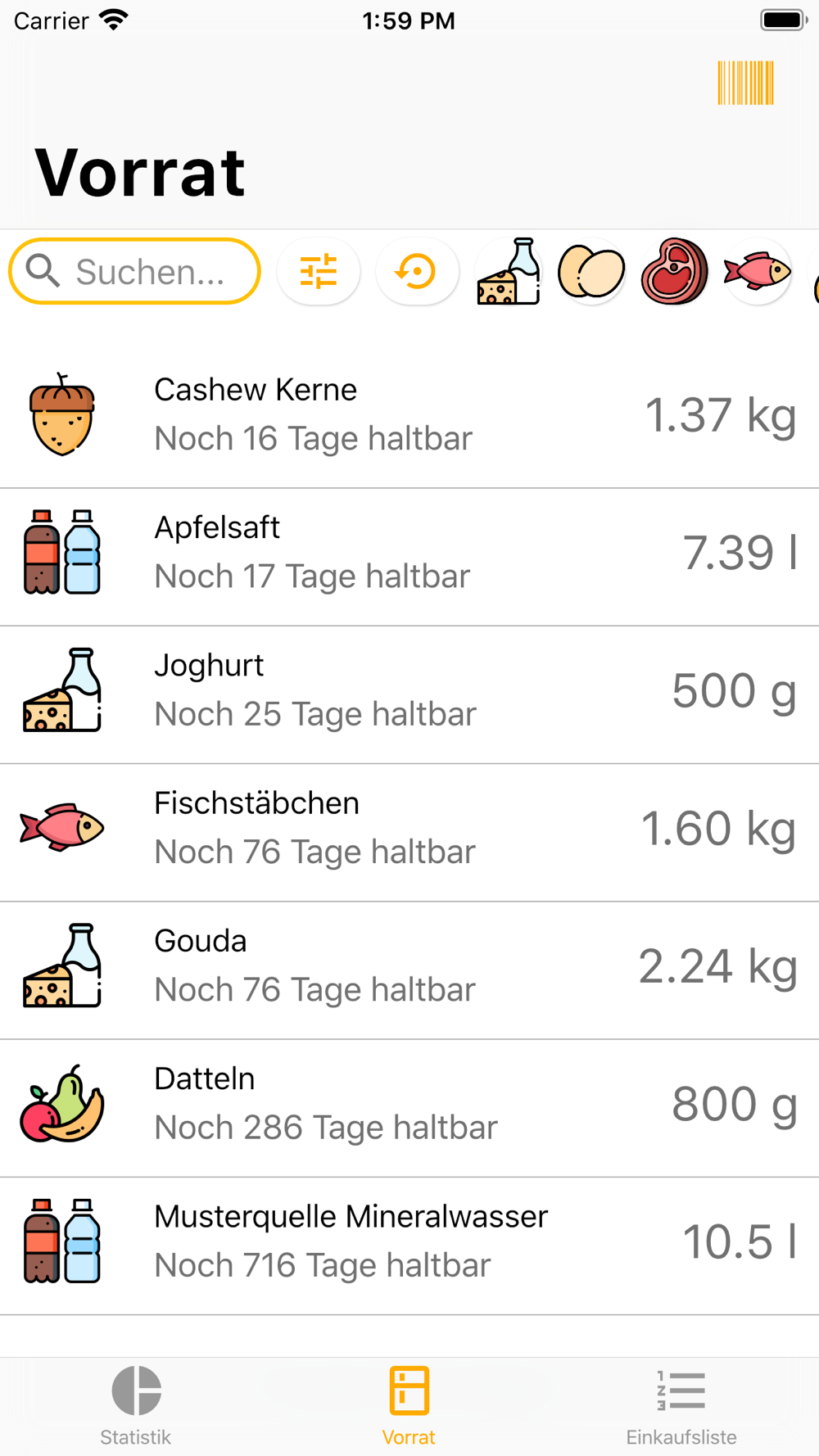Switch to the Statistik tab
This screenshot has height=1456, width=819.
coord(136,1406)
